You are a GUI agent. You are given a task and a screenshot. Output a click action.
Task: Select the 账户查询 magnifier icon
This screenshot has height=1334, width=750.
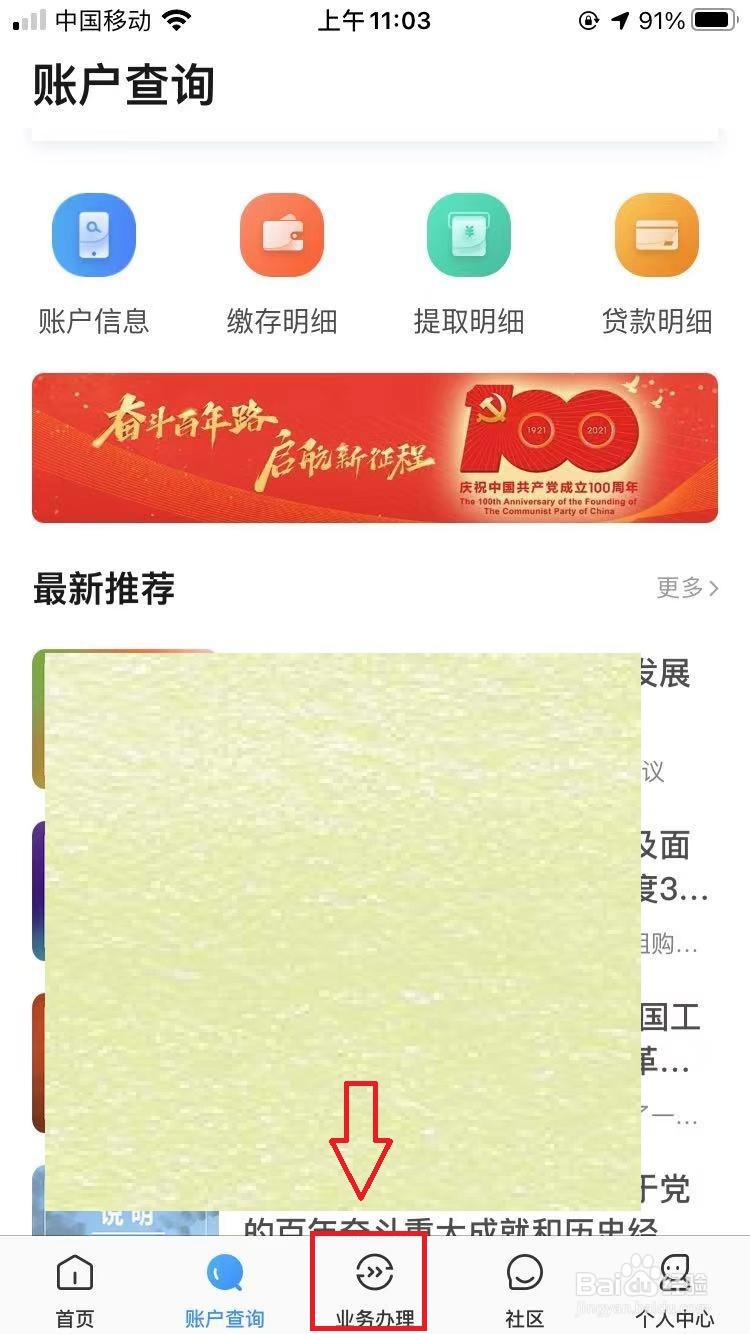tap(224, 1274)
